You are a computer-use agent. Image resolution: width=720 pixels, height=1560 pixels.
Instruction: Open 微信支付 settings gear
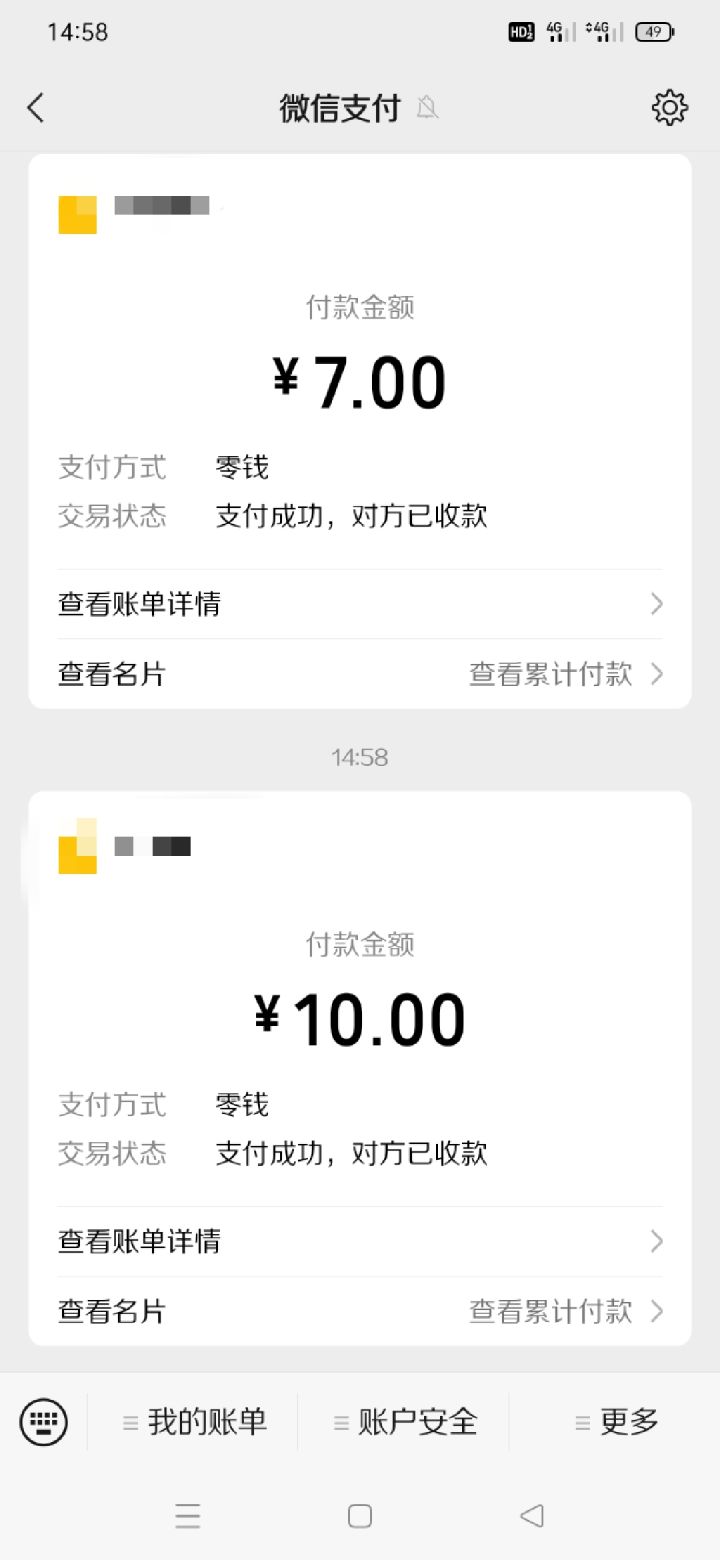pyautogui.click(x=669, y=108)
